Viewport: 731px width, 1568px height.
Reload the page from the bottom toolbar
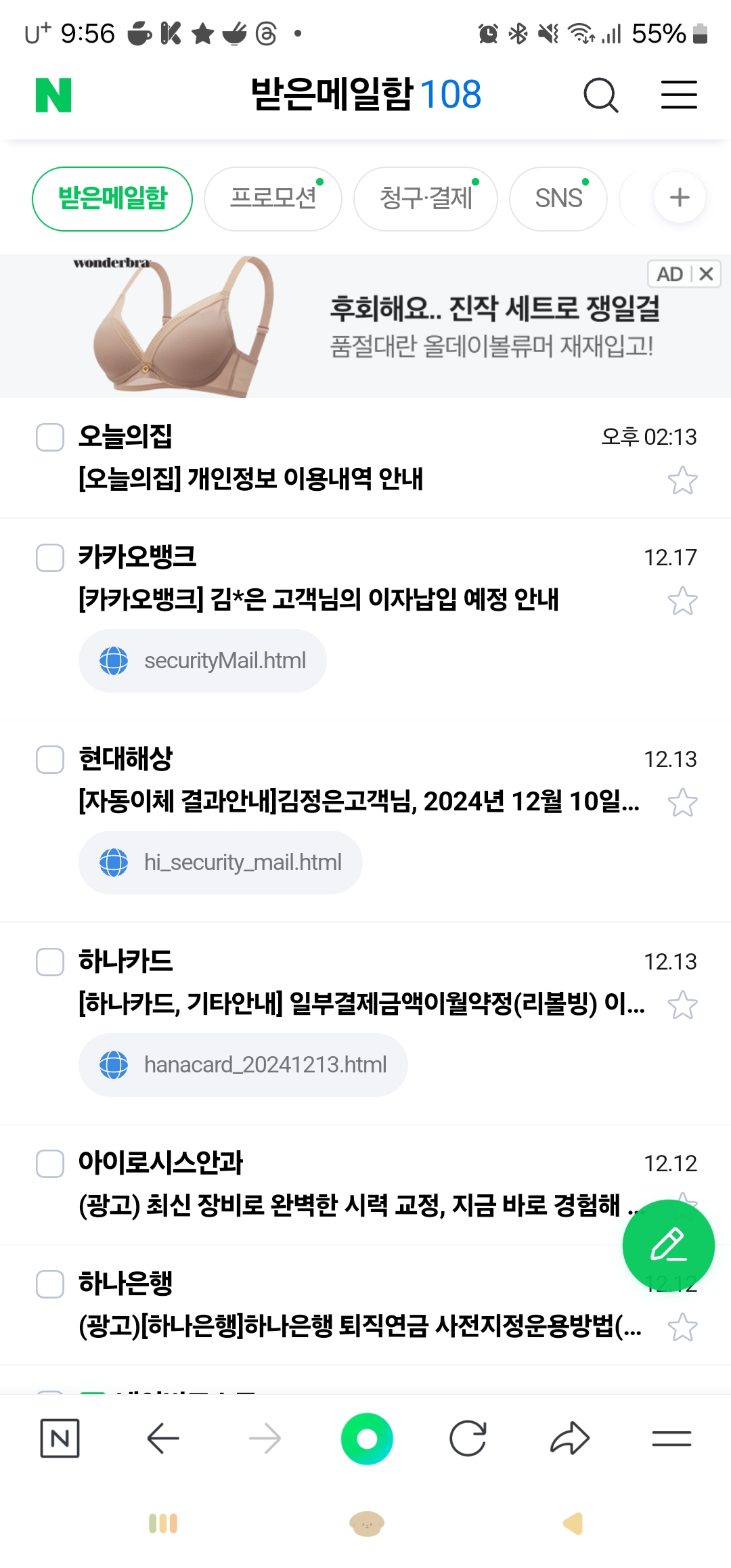[x=468, y=1439]
